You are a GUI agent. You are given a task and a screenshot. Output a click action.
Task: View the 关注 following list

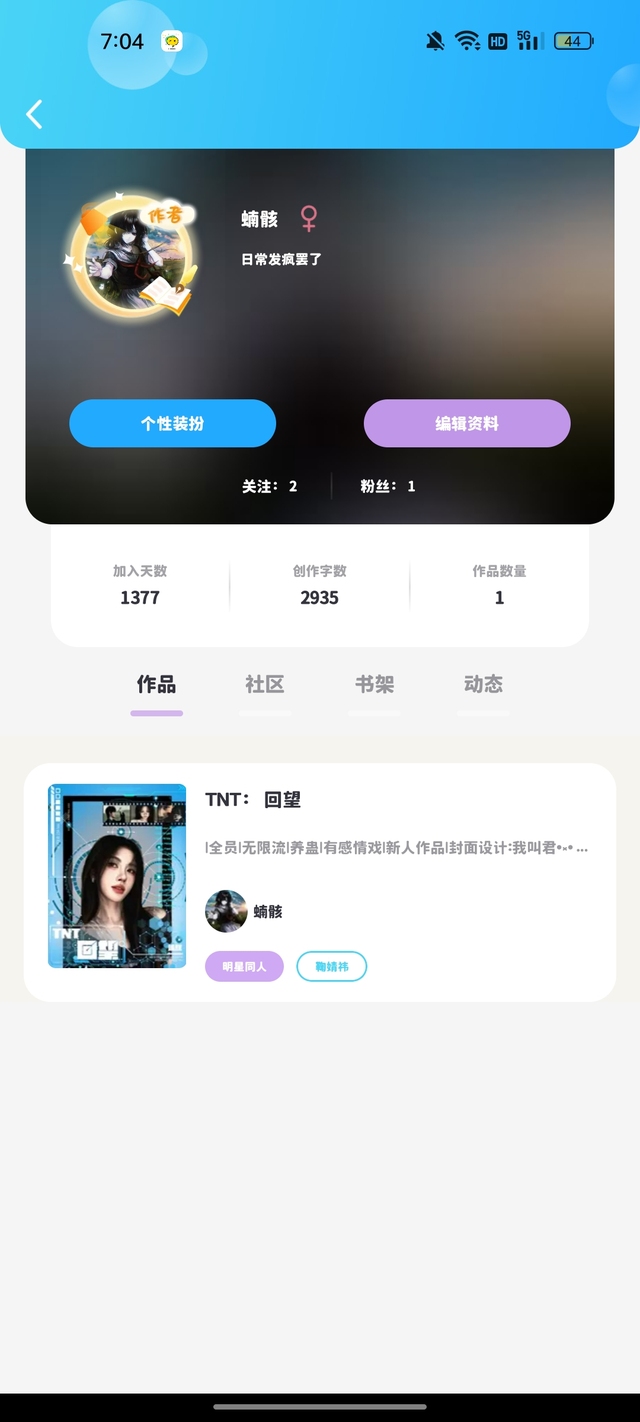click(270, 486)
